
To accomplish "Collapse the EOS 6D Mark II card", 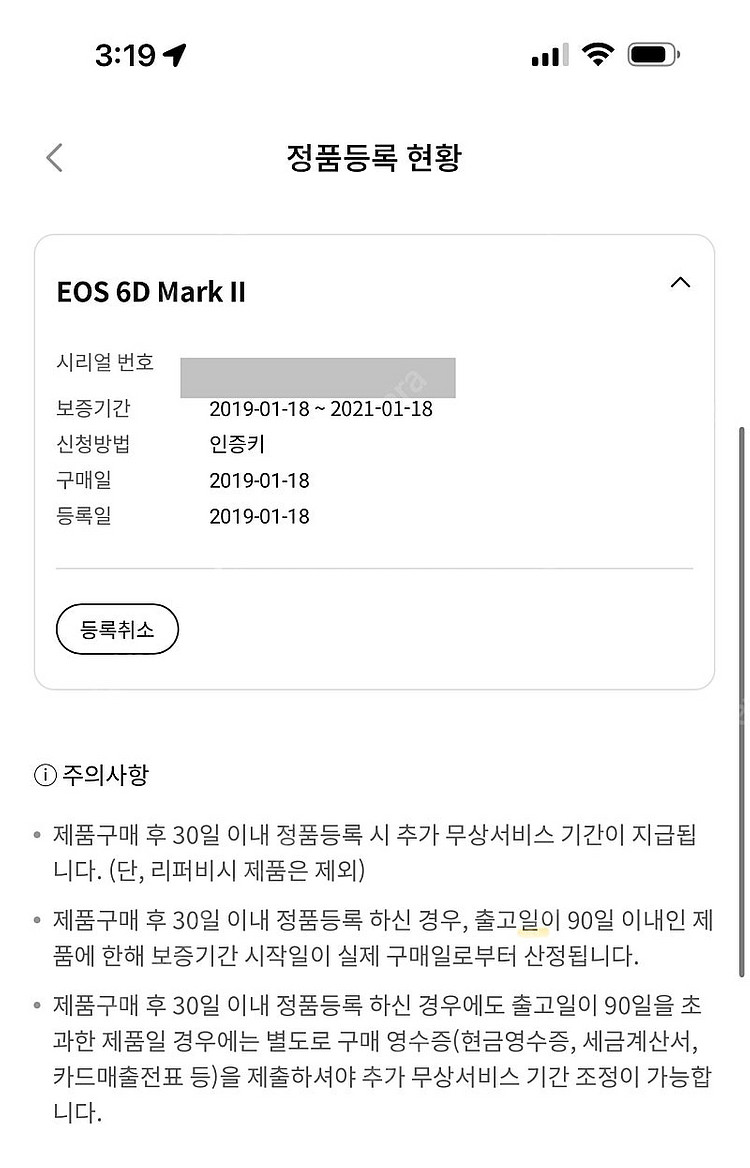I will pyautogui.click(x=680, y=282).
